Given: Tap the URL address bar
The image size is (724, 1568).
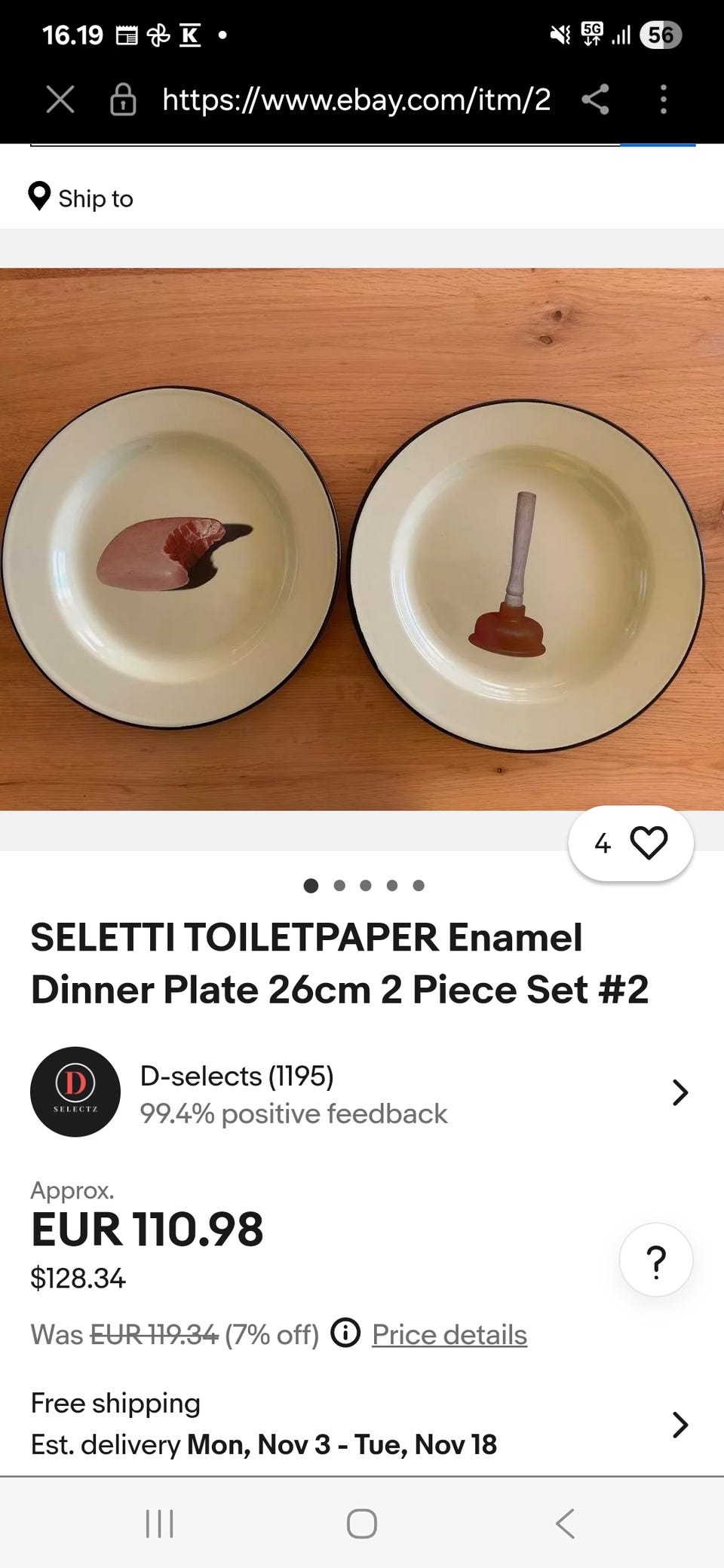Looking at the screenshot, I should pyautogui.click(x=356, y=100).
